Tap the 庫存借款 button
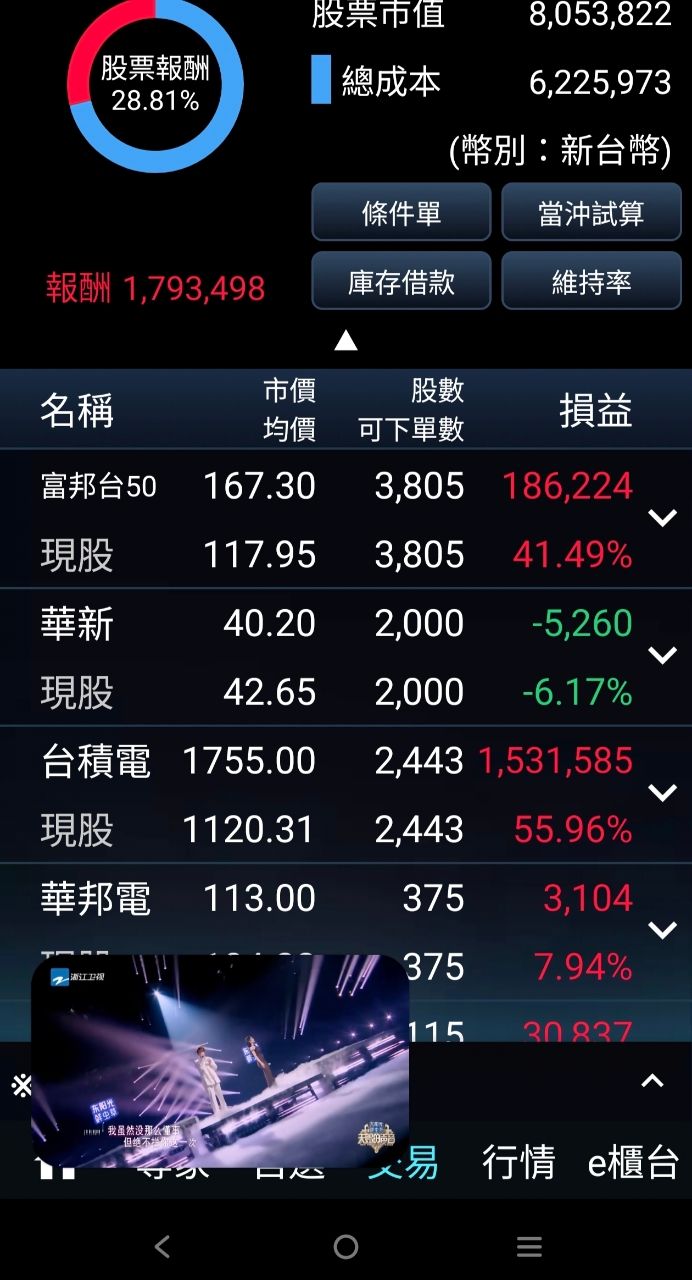Image resolution: width=692 pixels, height=1280 pixels. click(x=401, y=281)
